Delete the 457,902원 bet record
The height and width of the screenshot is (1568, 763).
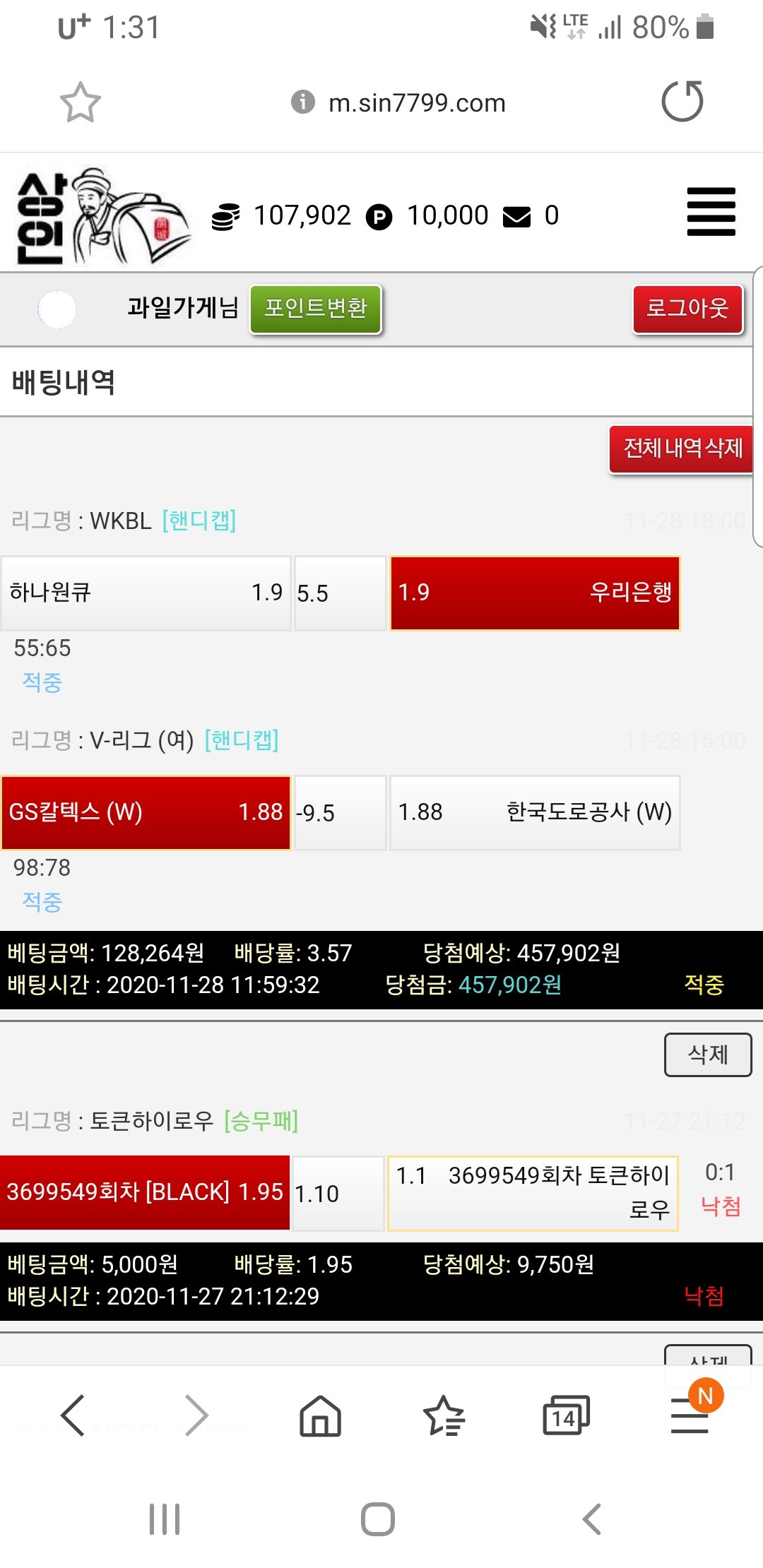[x=707, y=1055]
